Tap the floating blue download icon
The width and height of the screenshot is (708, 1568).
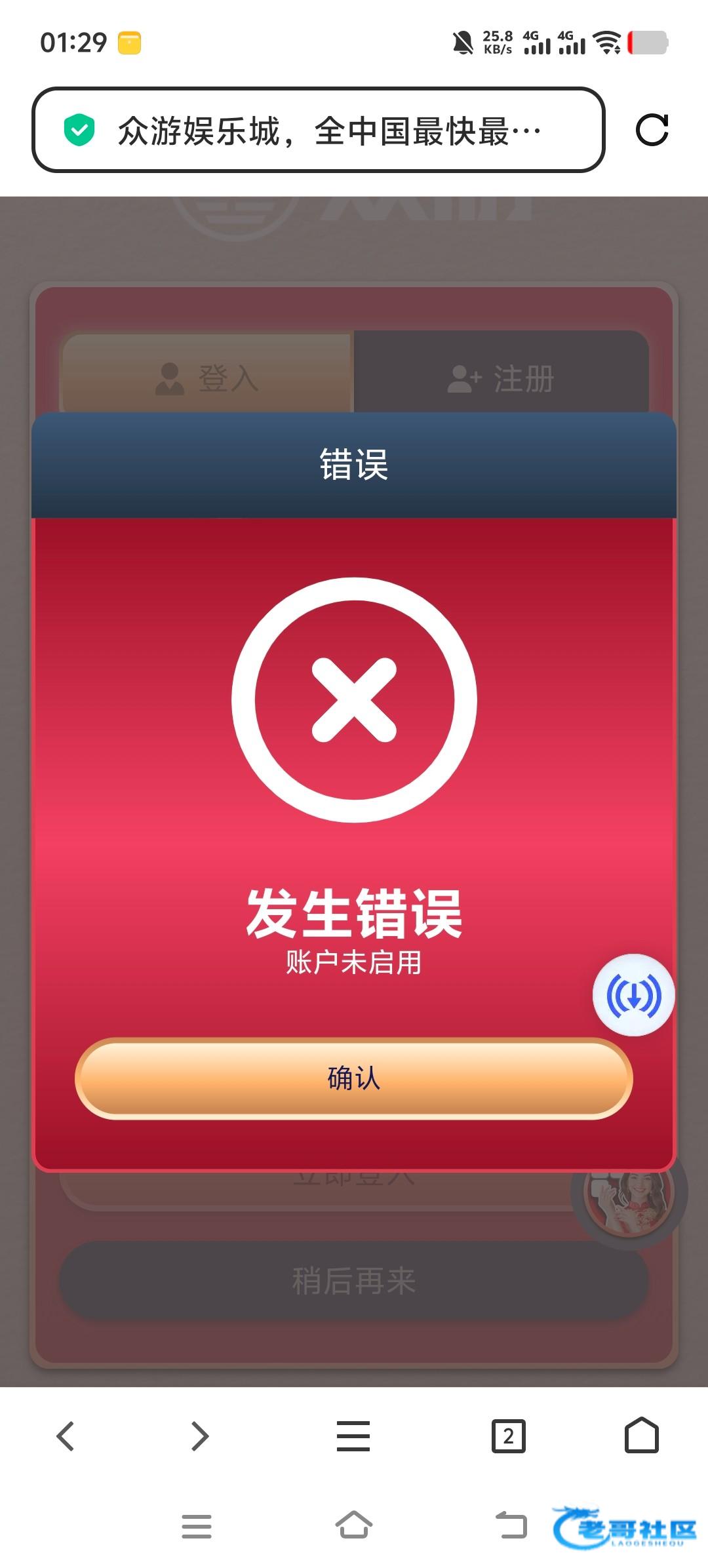pyautogui.click(x=633, y=995)
